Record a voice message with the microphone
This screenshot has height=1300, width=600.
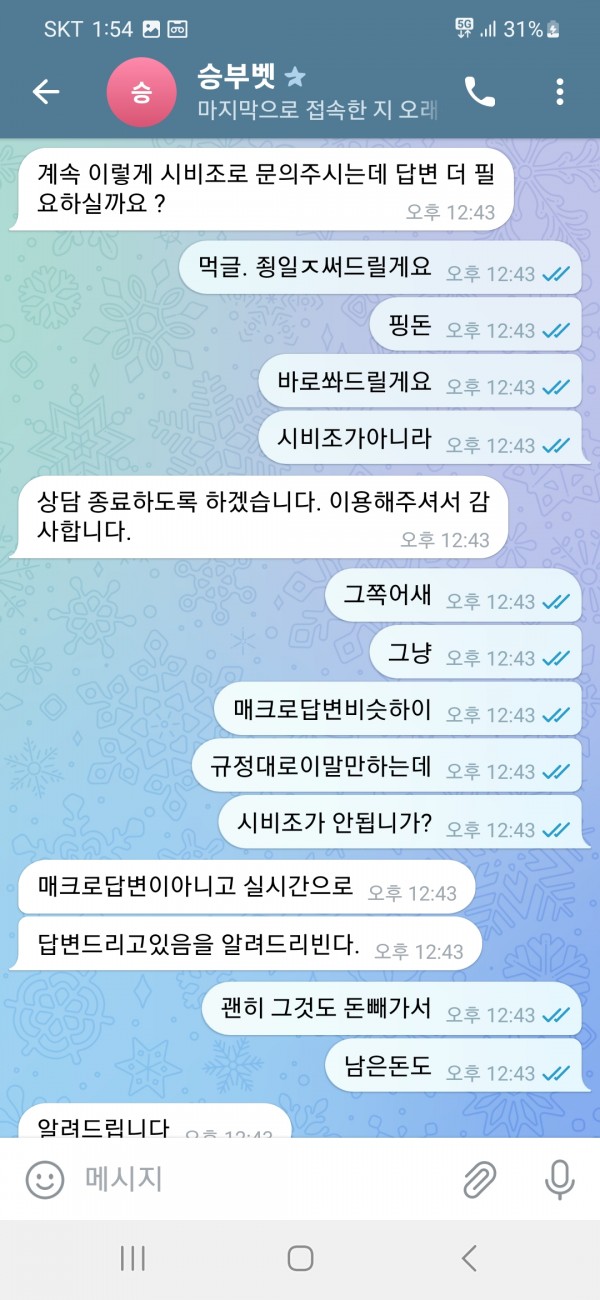(x=559, y=1180)
